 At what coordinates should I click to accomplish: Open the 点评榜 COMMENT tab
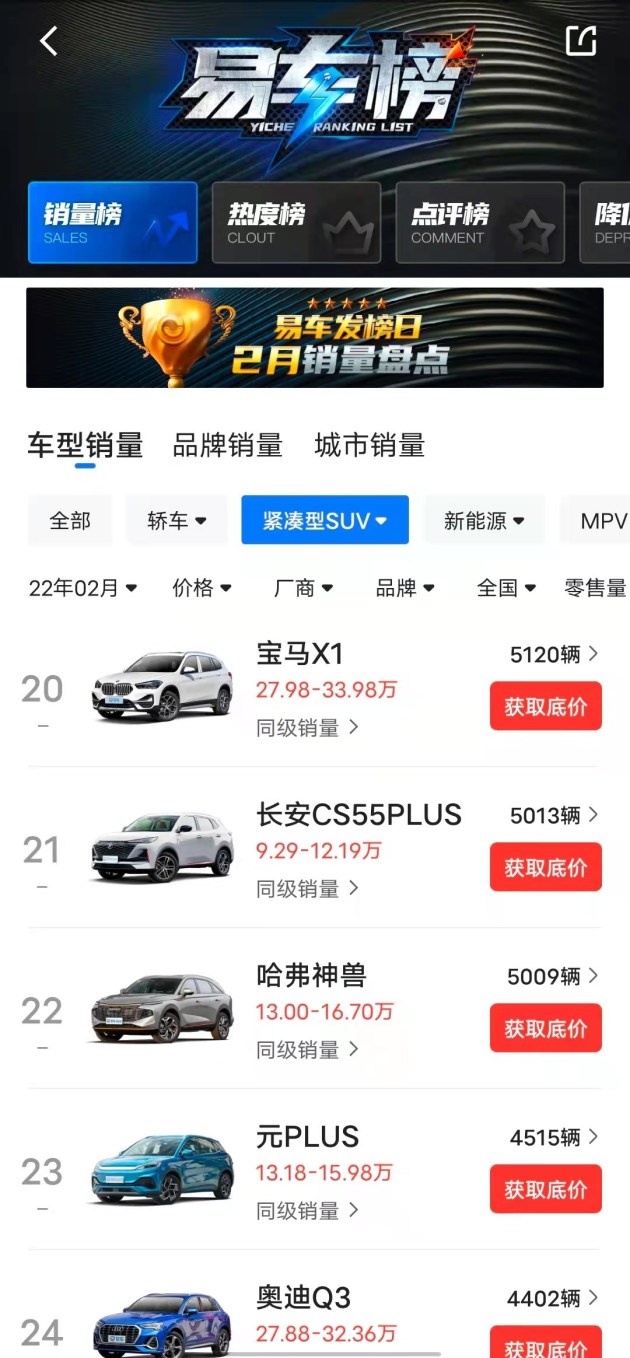tap(480, 223)
